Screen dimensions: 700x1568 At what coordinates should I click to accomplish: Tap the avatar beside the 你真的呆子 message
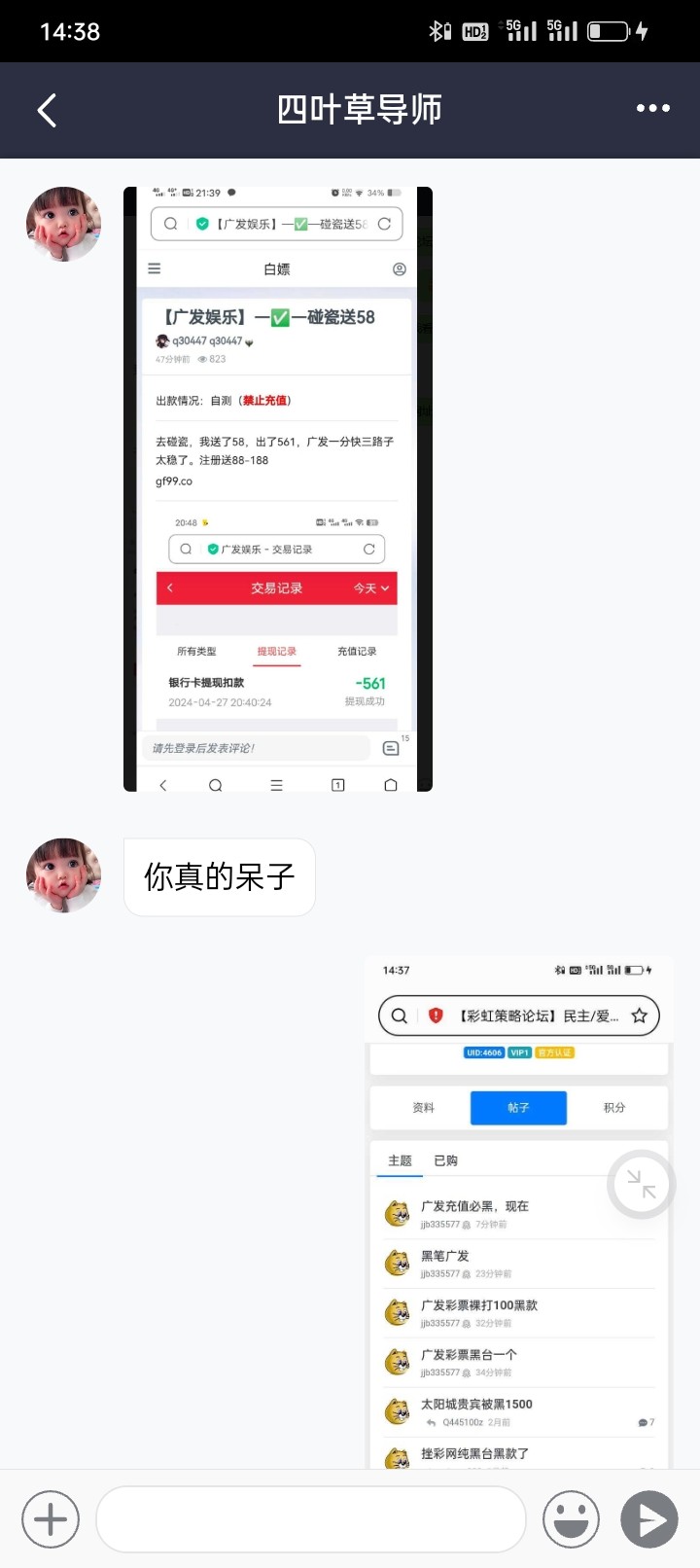(63, 875)
